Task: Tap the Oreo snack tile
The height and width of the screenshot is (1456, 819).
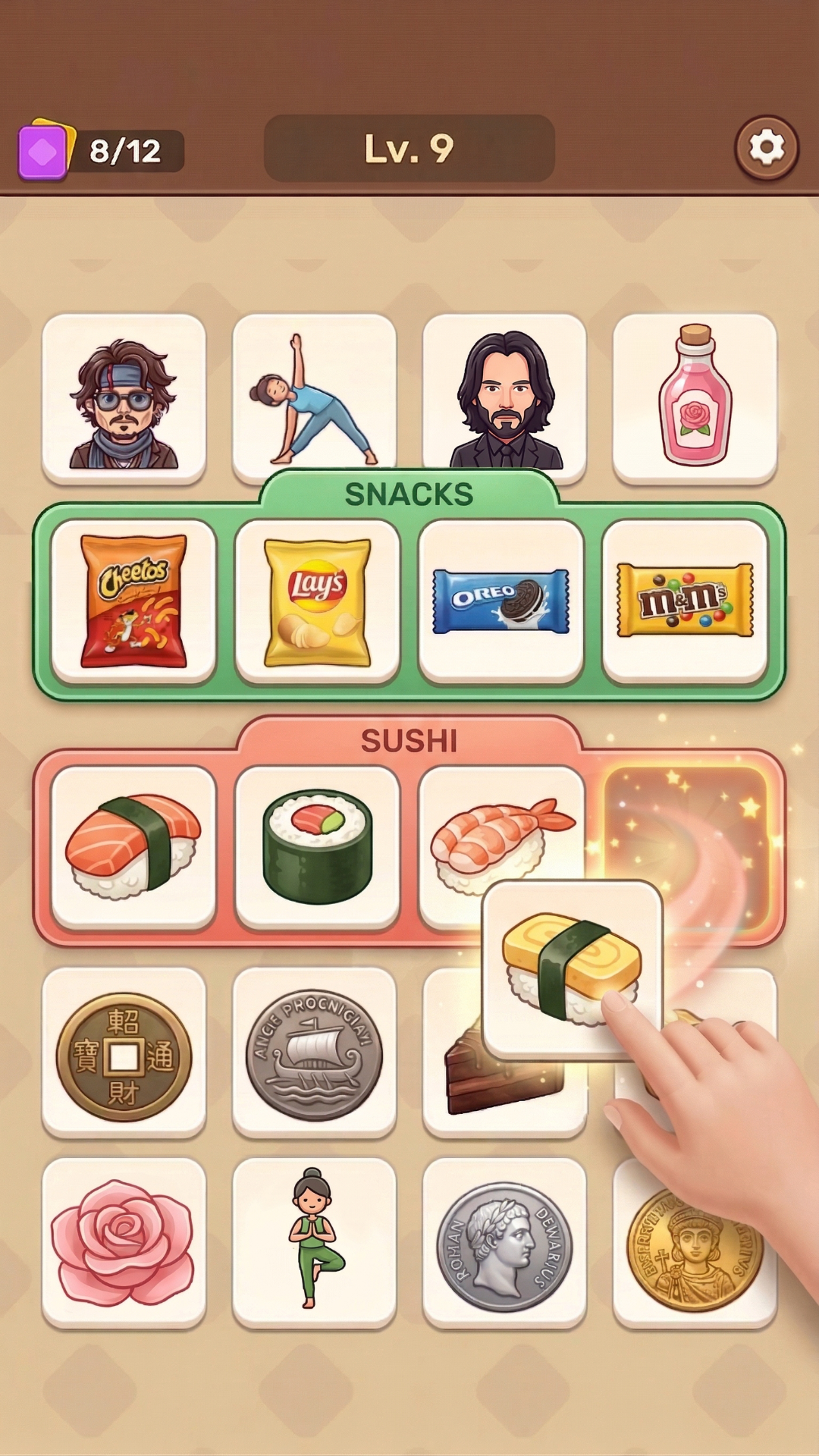Action: [500, 601]
